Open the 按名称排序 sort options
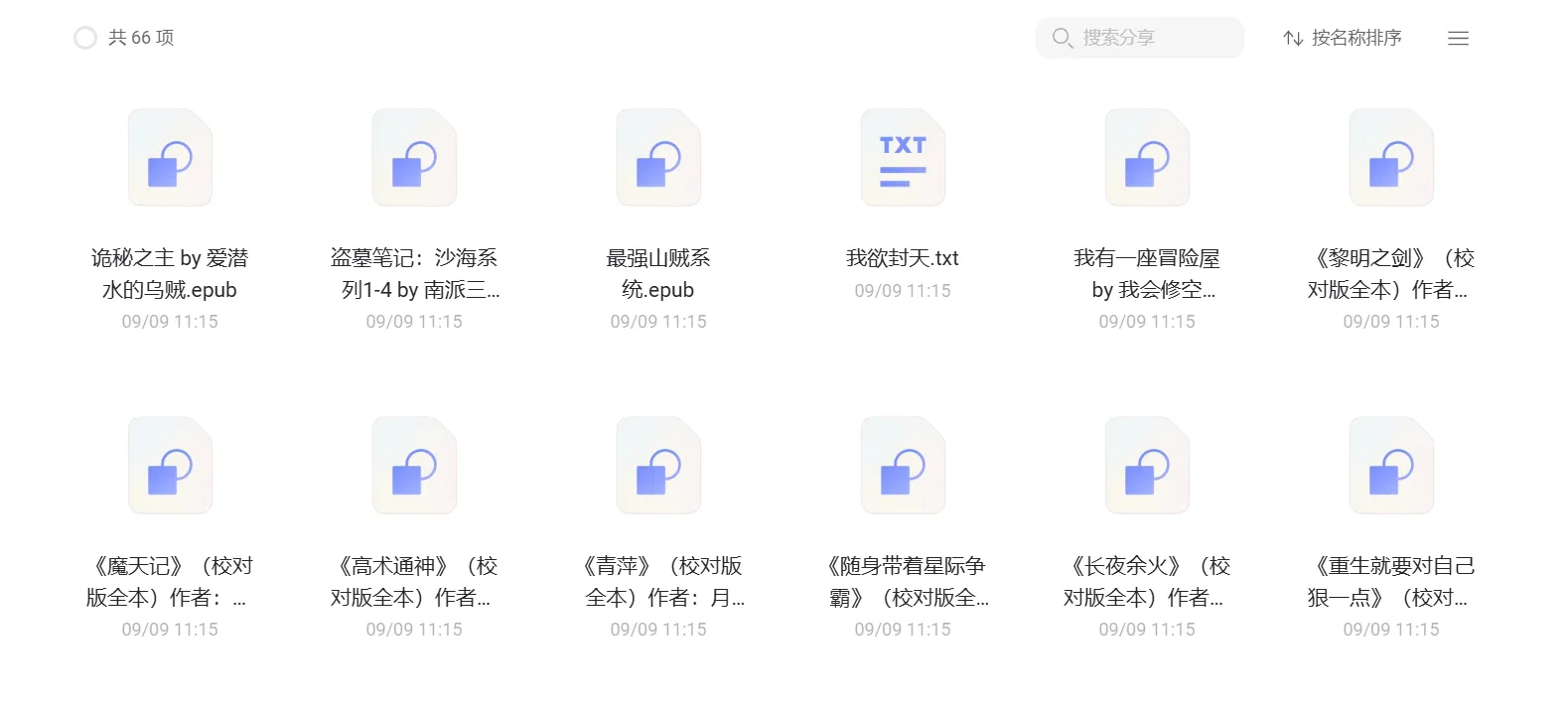The height and width of the screenshot is (717, 1568). click(1342, 38)
